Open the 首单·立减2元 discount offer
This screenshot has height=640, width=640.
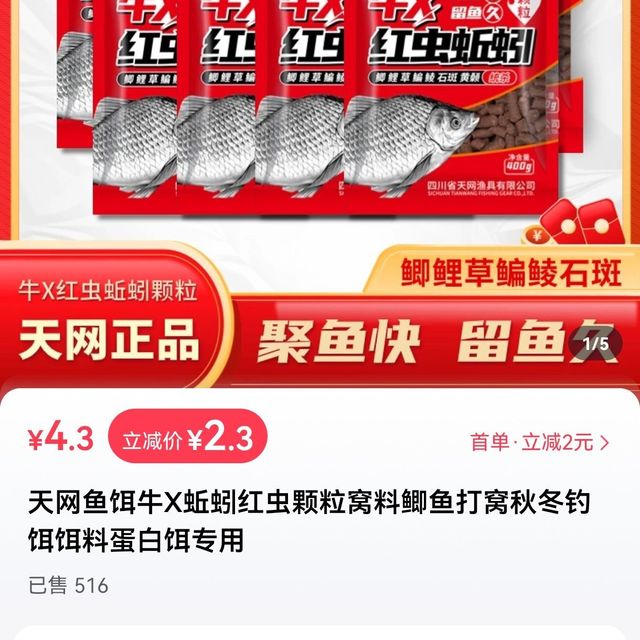pos(540,441)
